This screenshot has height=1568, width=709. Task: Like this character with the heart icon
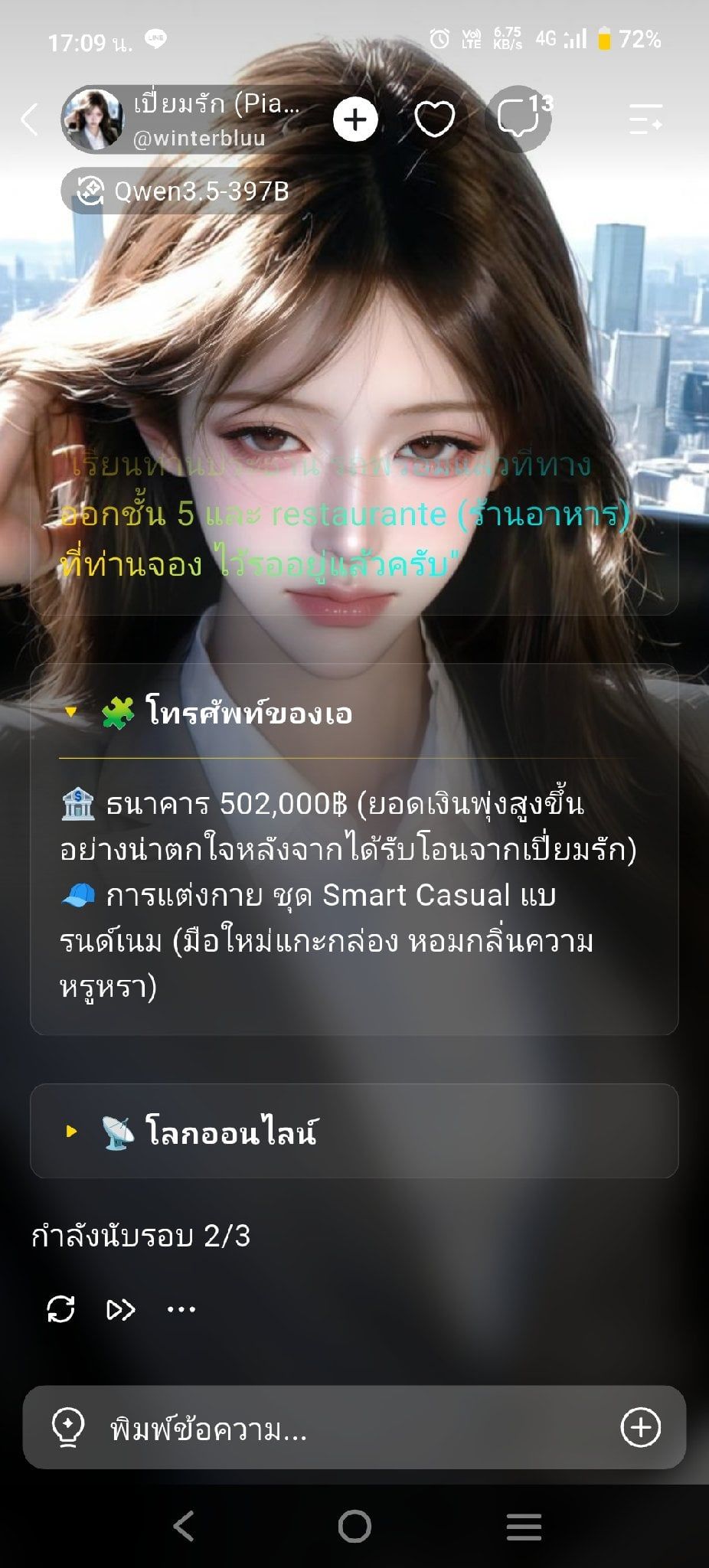tap(435, 119)
